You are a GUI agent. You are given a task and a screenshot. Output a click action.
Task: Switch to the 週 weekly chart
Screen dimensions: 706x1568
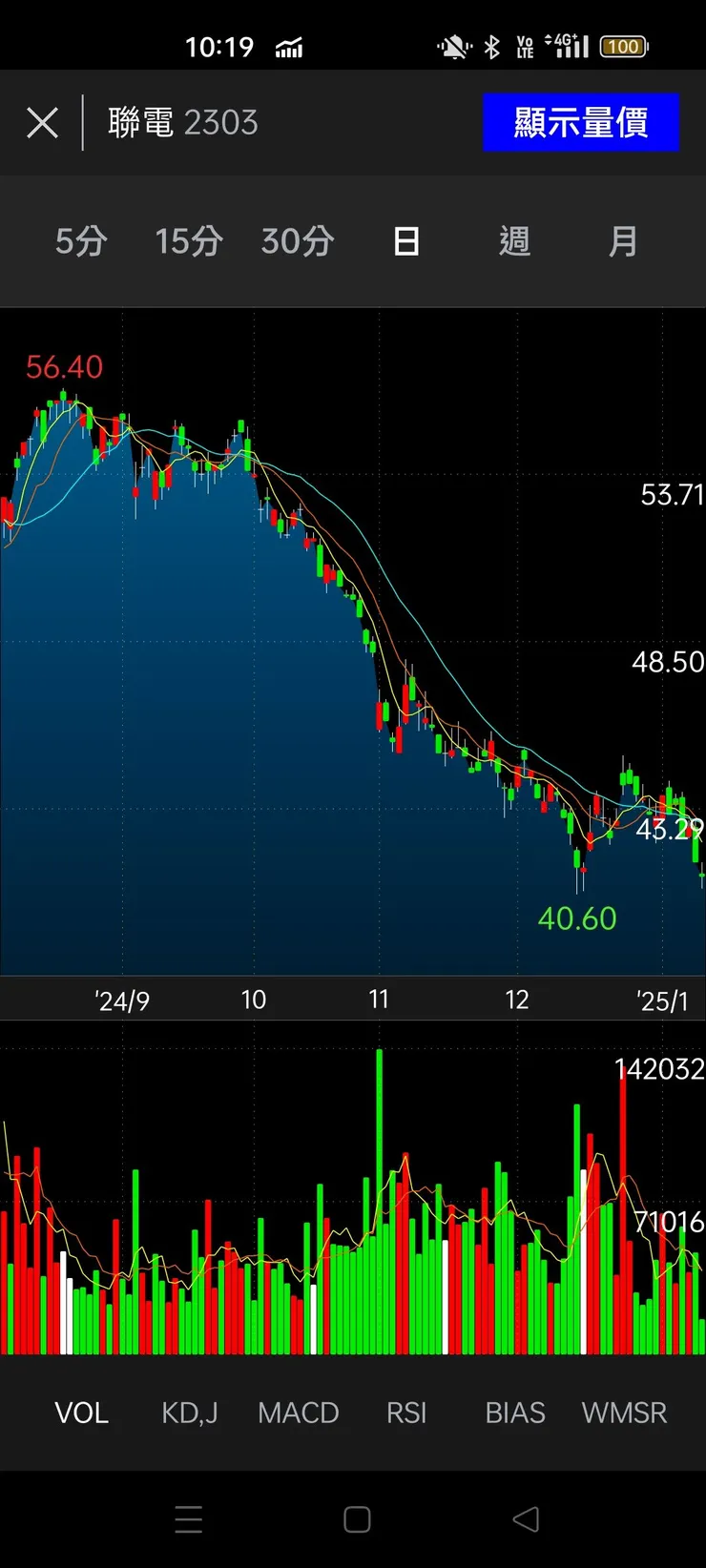point(514,241)
